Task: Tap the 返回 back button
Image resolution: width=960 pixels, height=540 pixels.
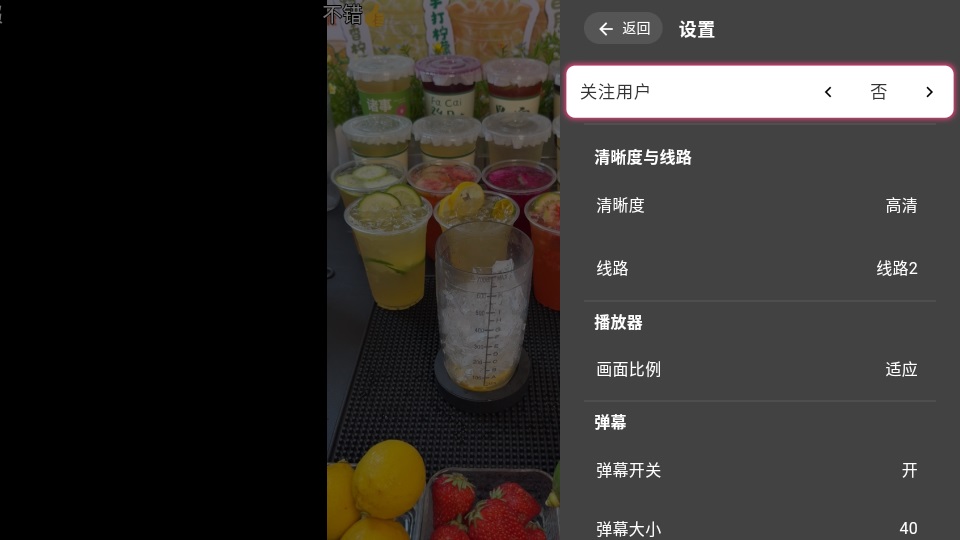Action: [x=623, y=29]
